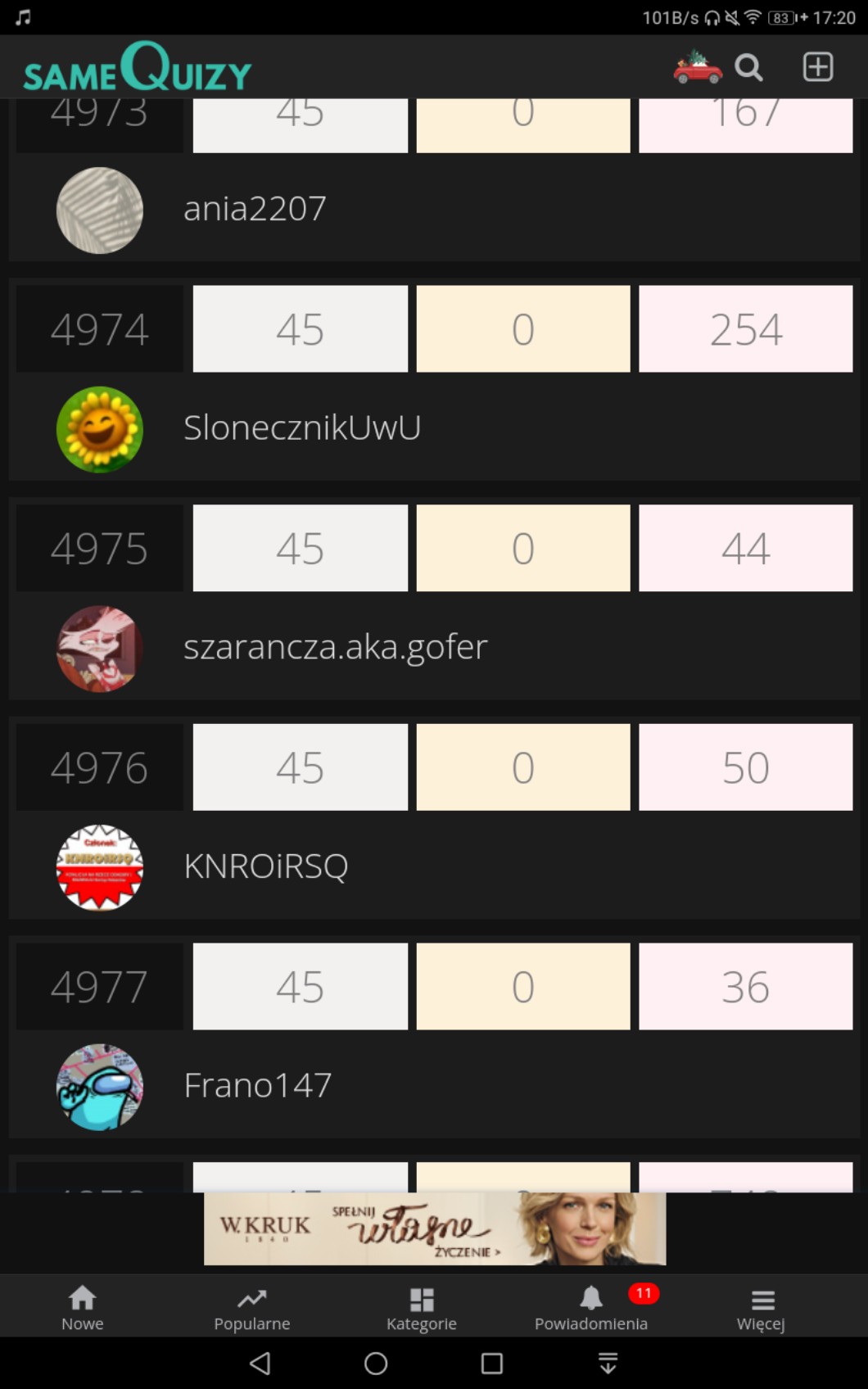
Task: Open the W.KRUK ad banner
Action: click(435, 1228)
